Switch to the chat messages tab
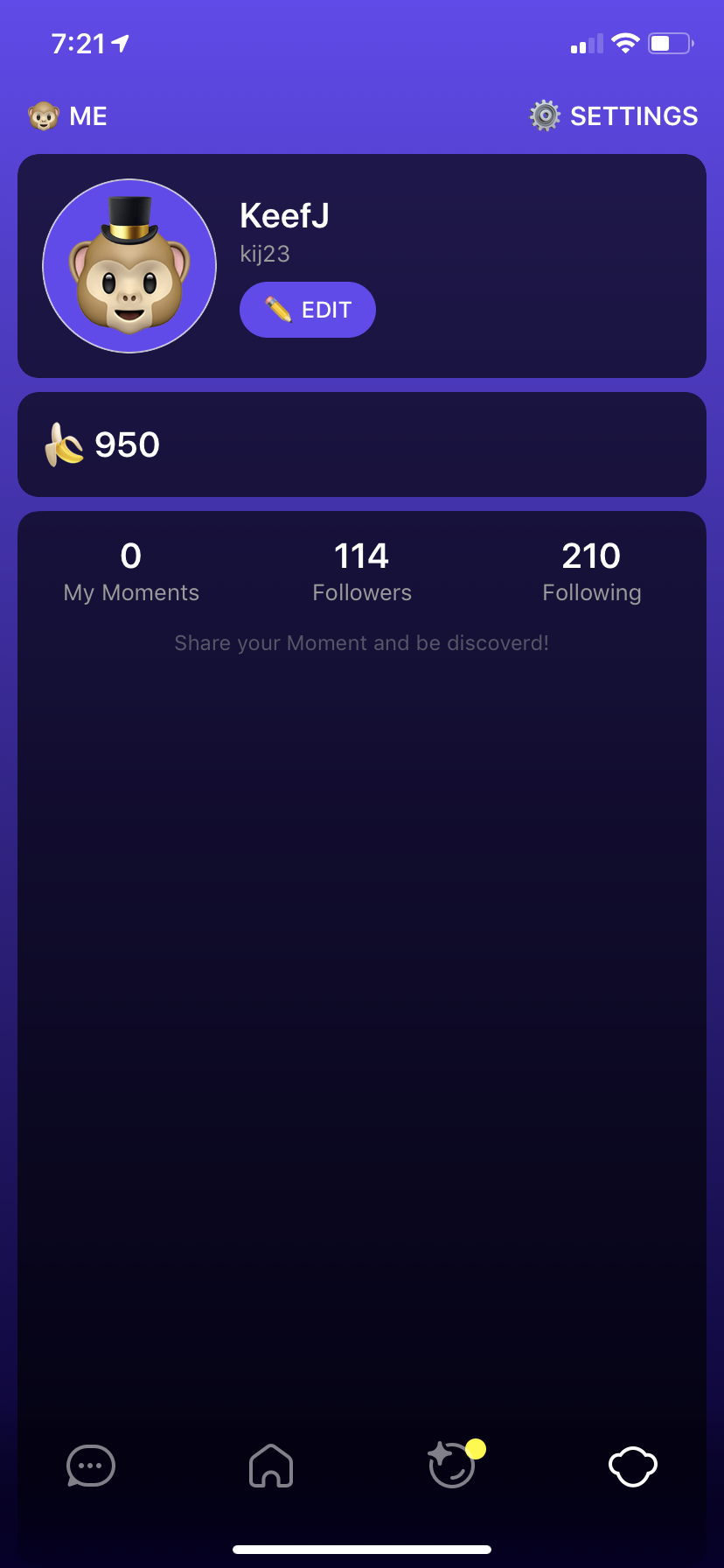Screen dimensions: 724x1568 [x=91, y=1466]
